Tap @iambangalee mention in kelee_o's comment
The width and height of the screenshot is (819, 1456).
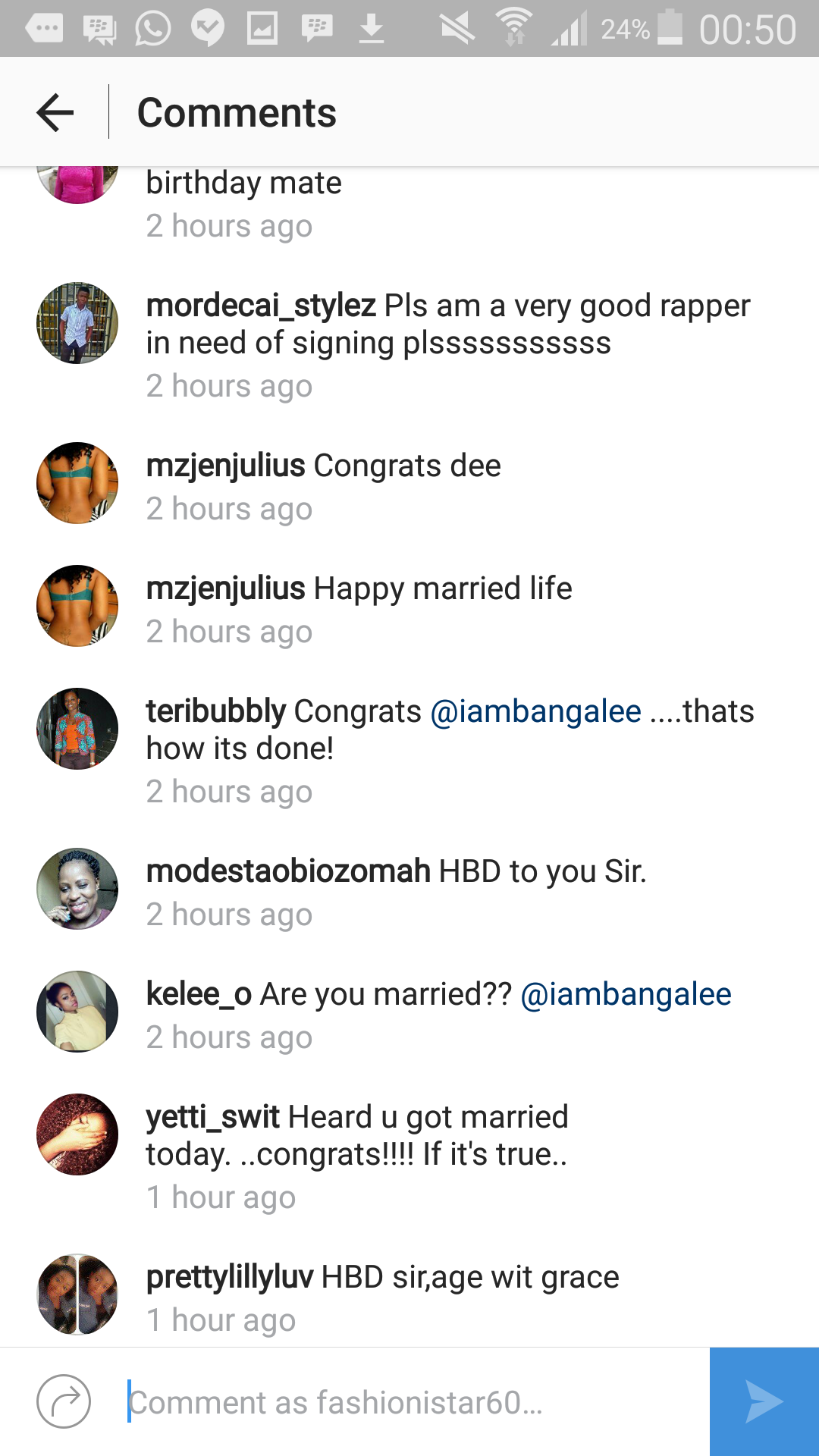[626, 994]
